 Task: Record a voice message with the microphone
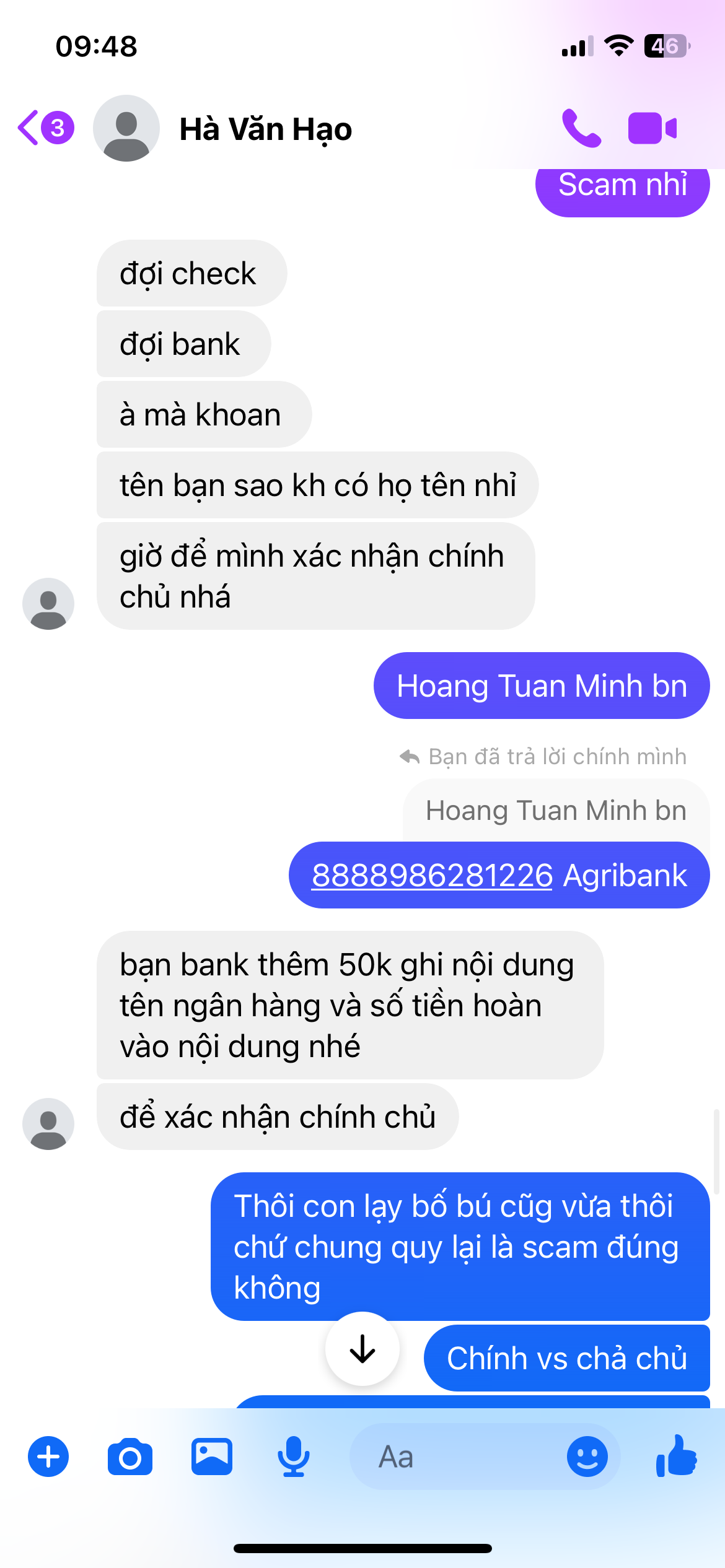[x=294, y=1457]
